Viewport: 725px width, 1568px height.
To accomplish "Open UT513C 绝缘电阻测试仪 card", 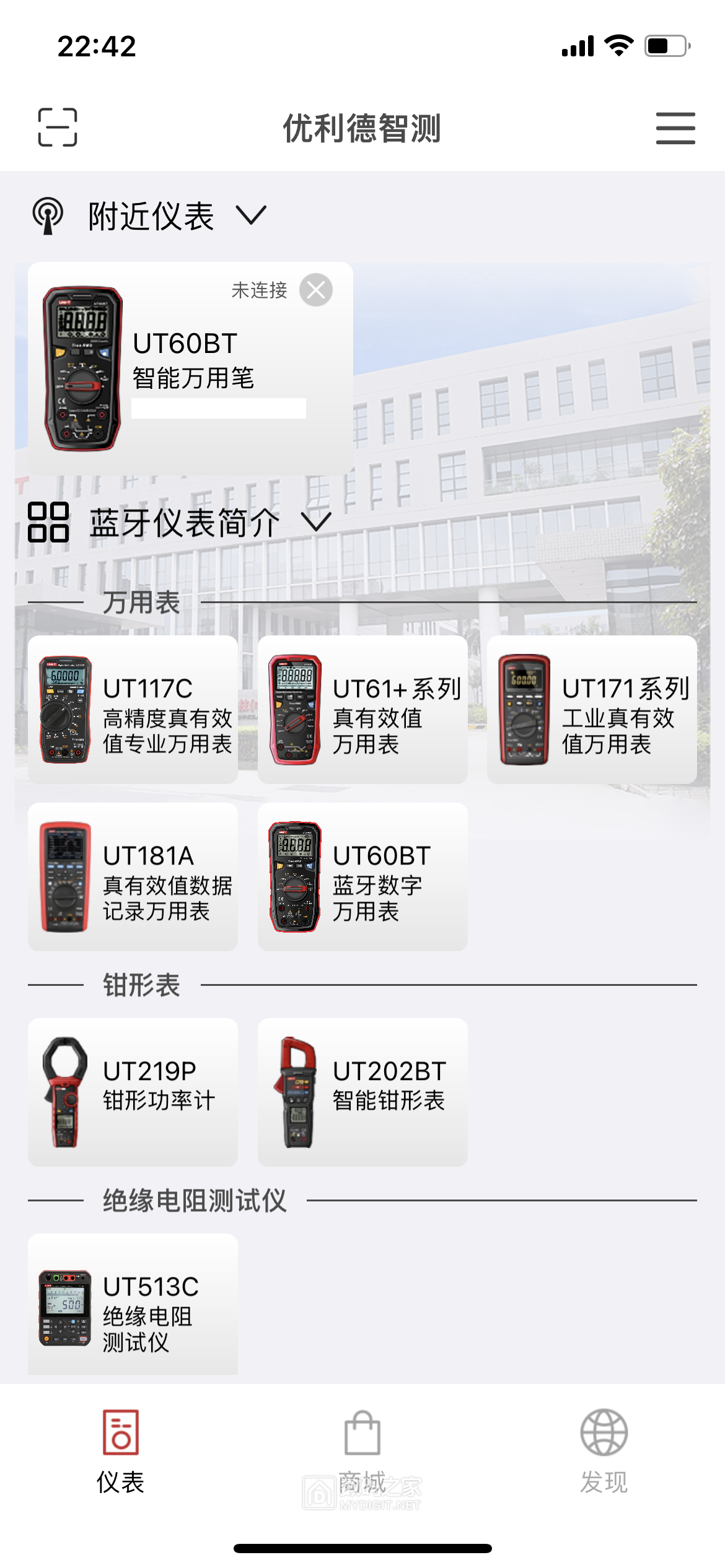I will (x=133, y=1307).
